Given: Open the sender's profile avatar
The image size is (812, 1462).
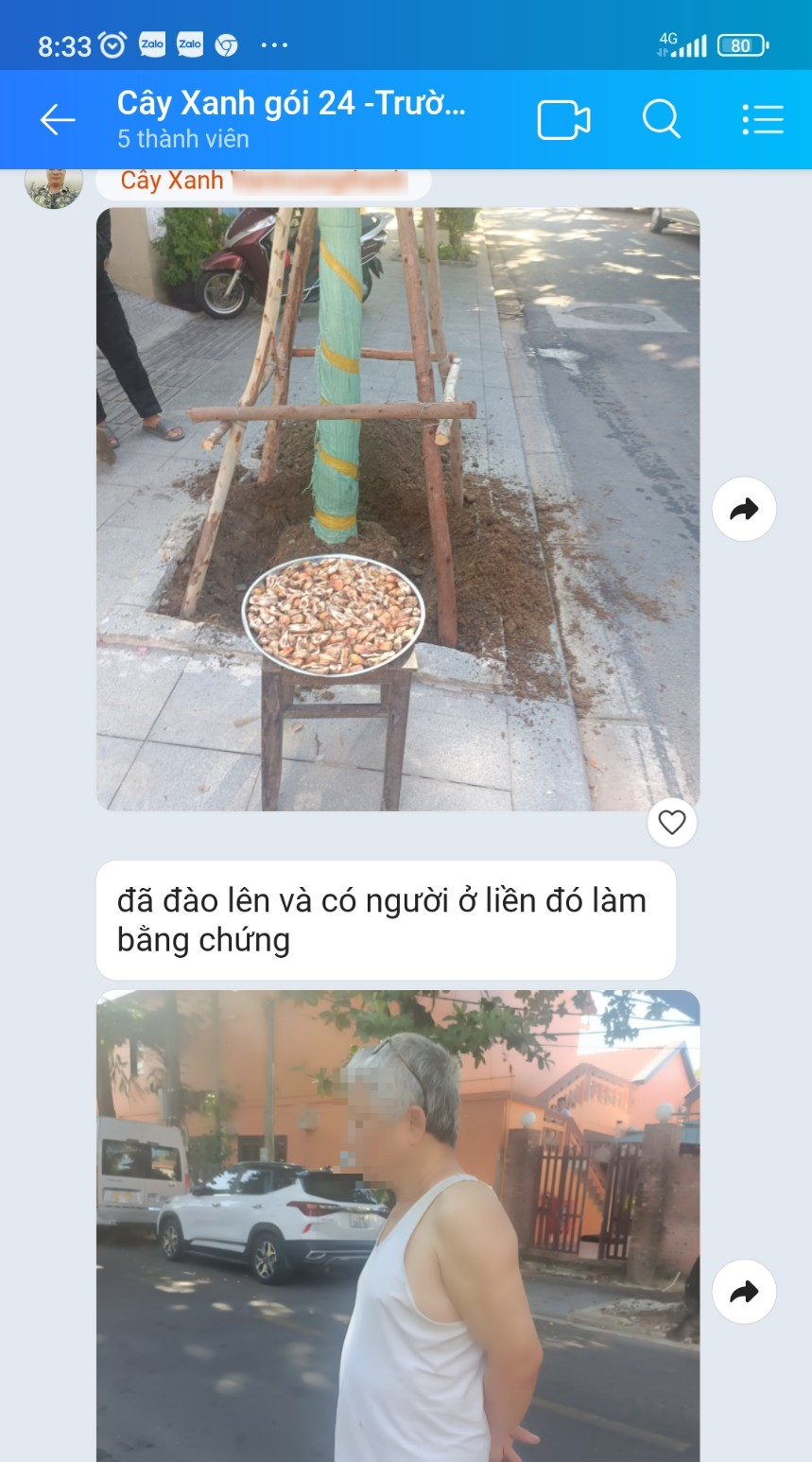Looking at the screenshot, I should [53, 183].
